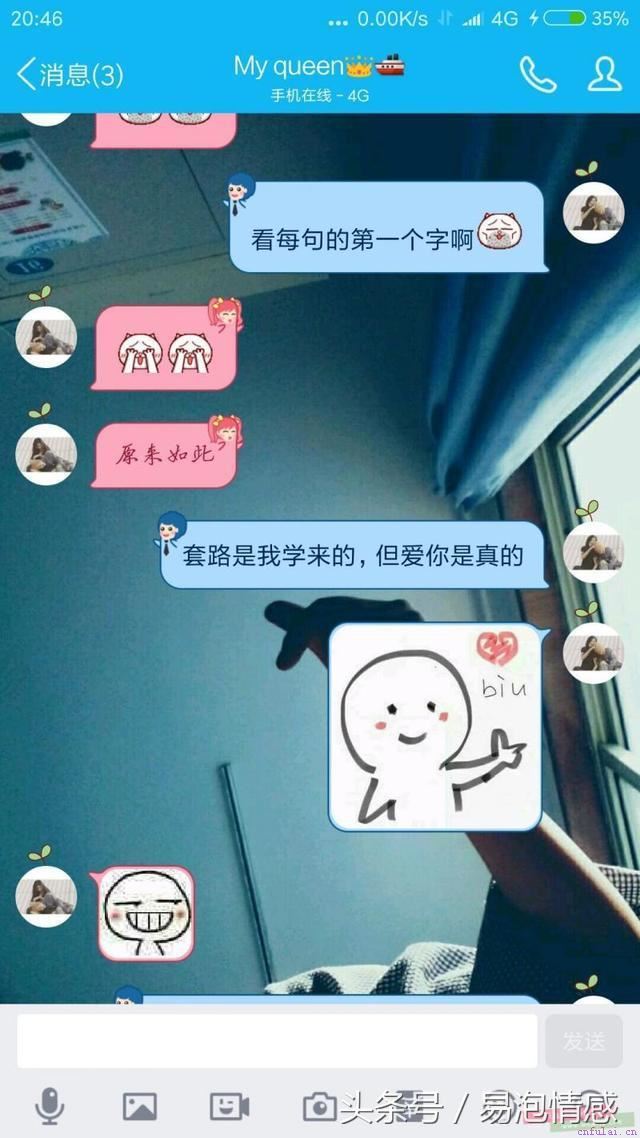
Task: View the biu heart sticker image
Action: coord(435,727)
